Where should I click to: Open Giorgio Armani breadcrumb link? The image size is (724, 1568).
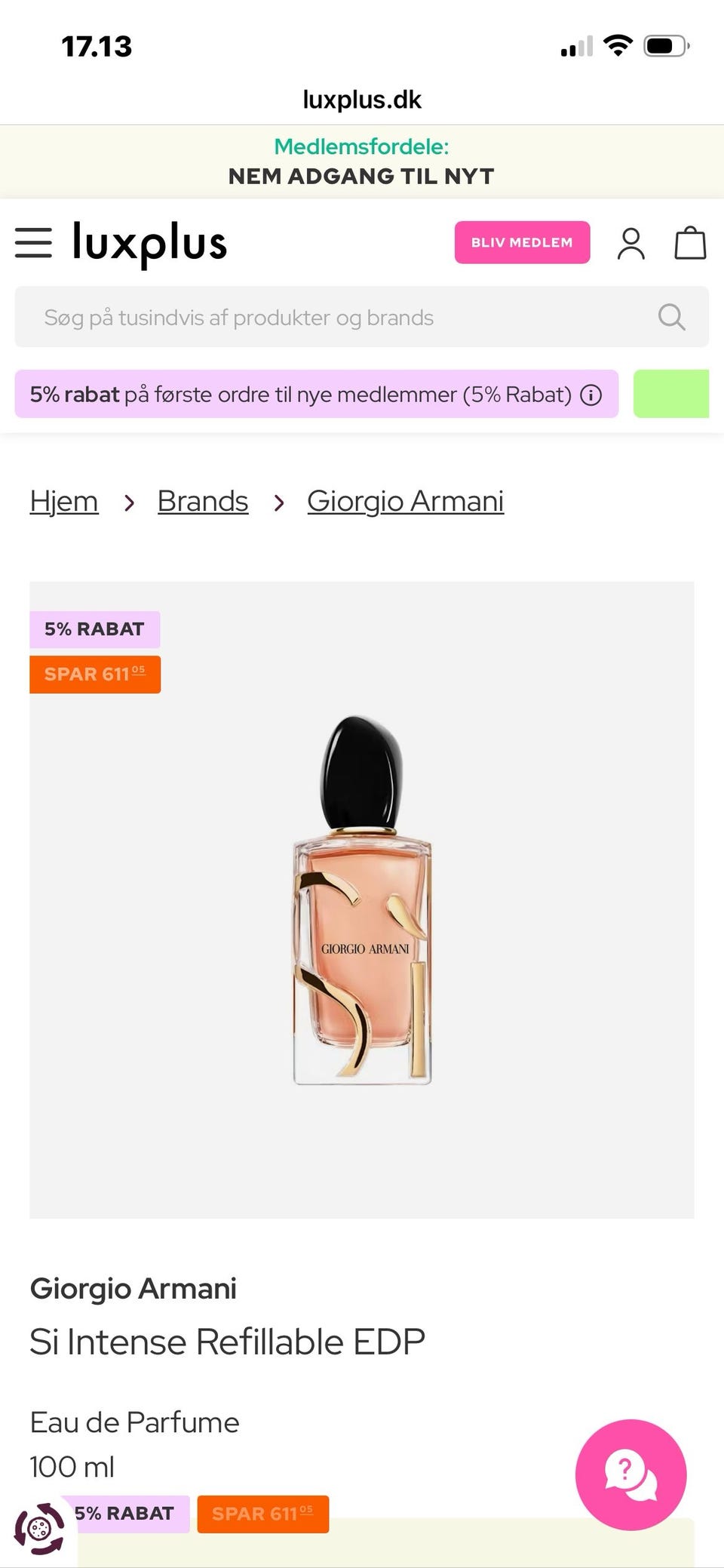pyautogui.click(x=406, y=501)
